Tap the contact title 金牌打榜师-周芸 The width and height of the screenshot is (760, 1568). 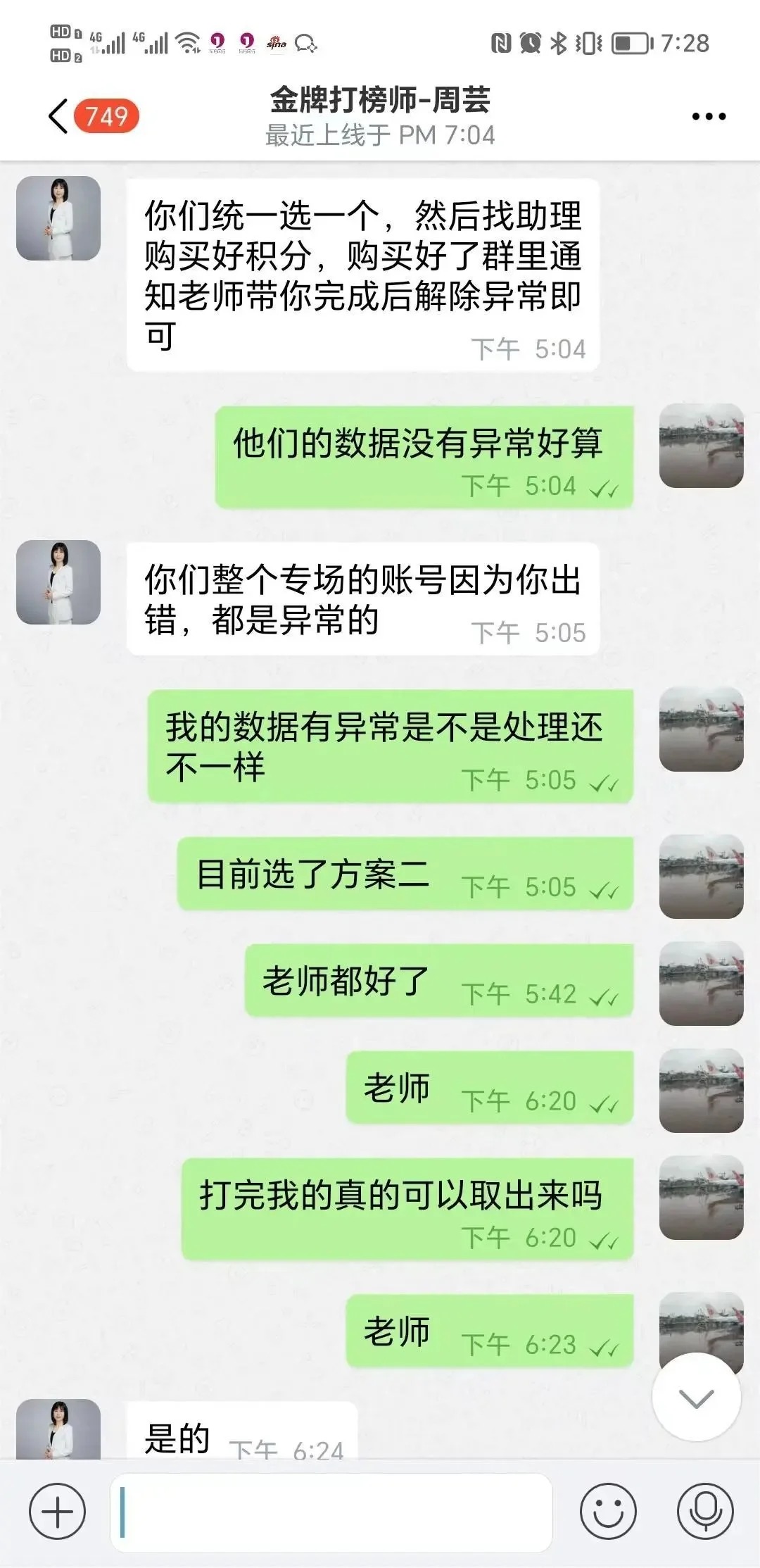pos(380,100)
